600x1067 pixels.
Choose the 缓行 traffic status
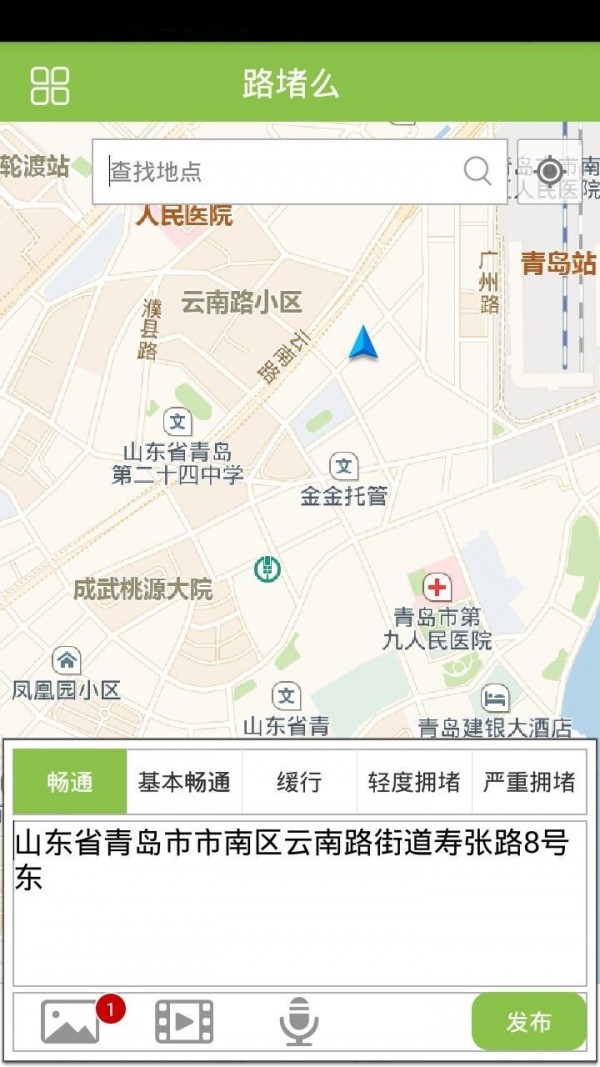299,781
